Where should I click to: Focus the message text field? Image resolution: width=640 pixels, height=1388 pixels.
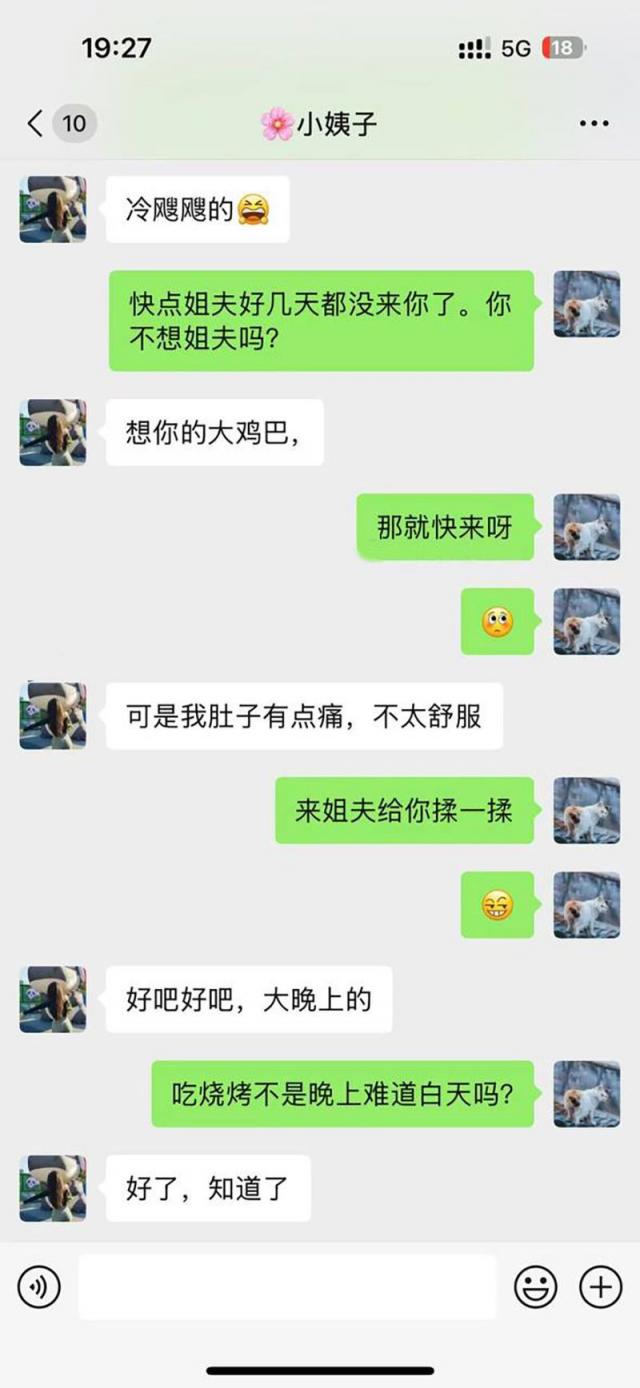point(287,1287)
